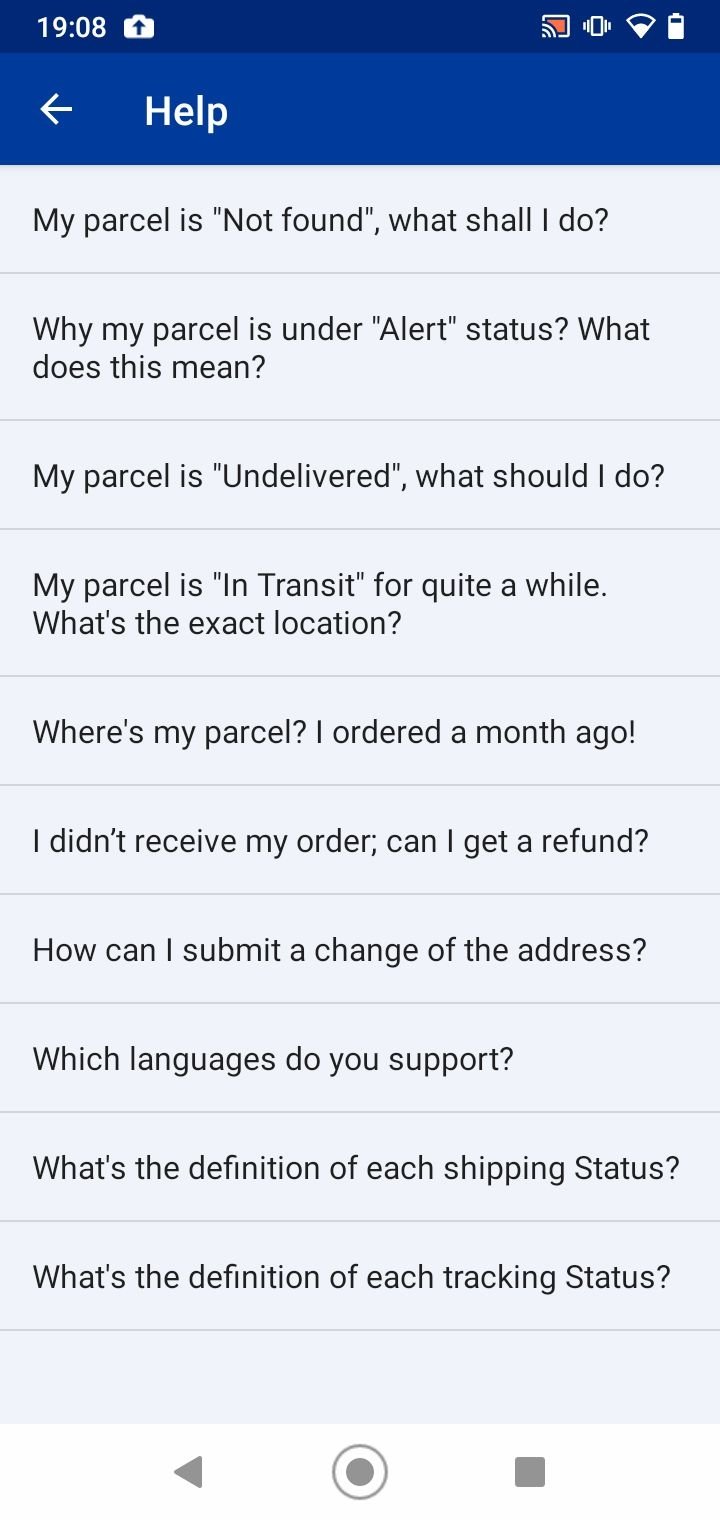720x1520 pixels.
Task: View help for "Undelivered" parcel
Action: click(x=360, y=475)
